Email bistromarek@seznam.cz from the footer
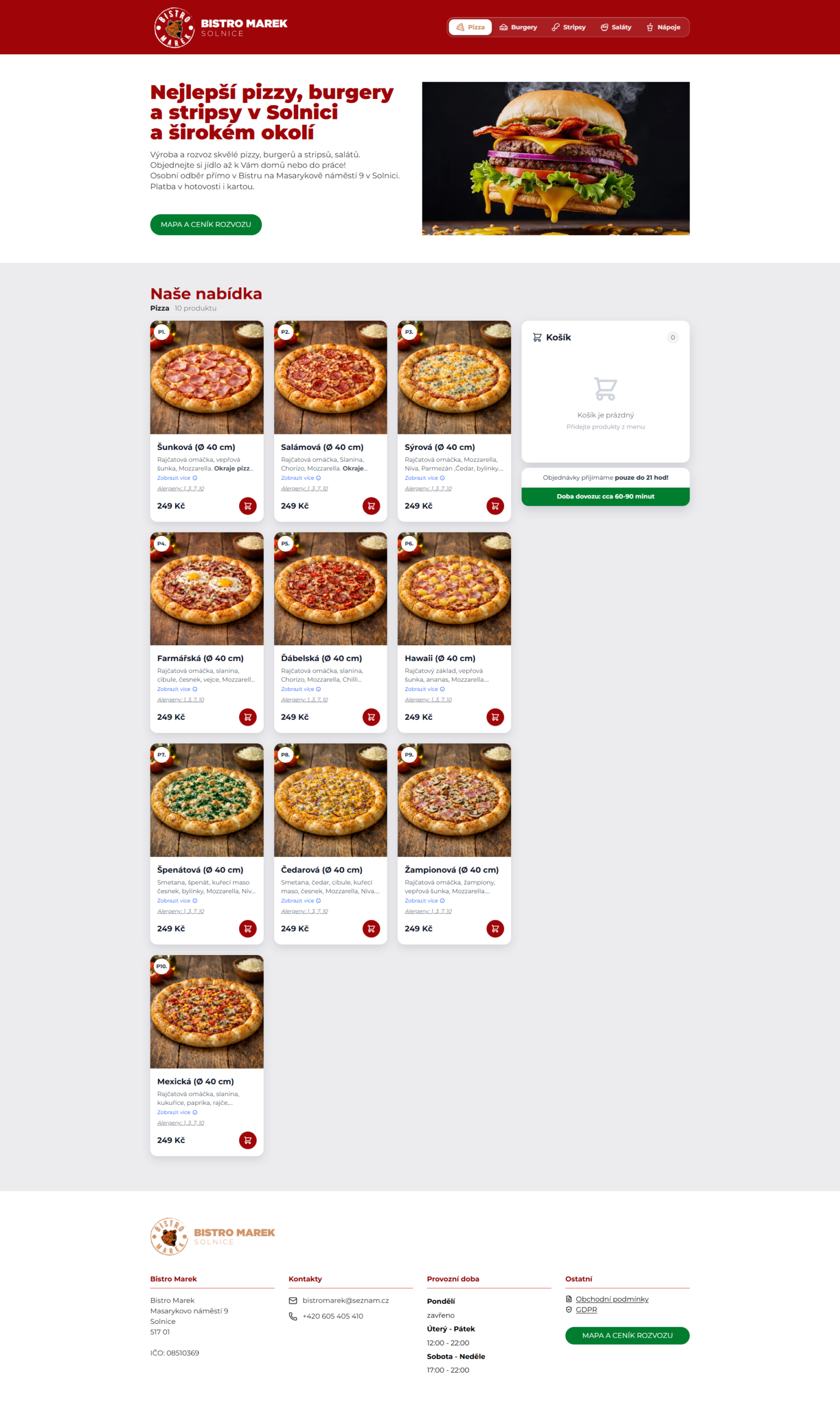This screenshot has height=1401, width=840. (345, 1300)
